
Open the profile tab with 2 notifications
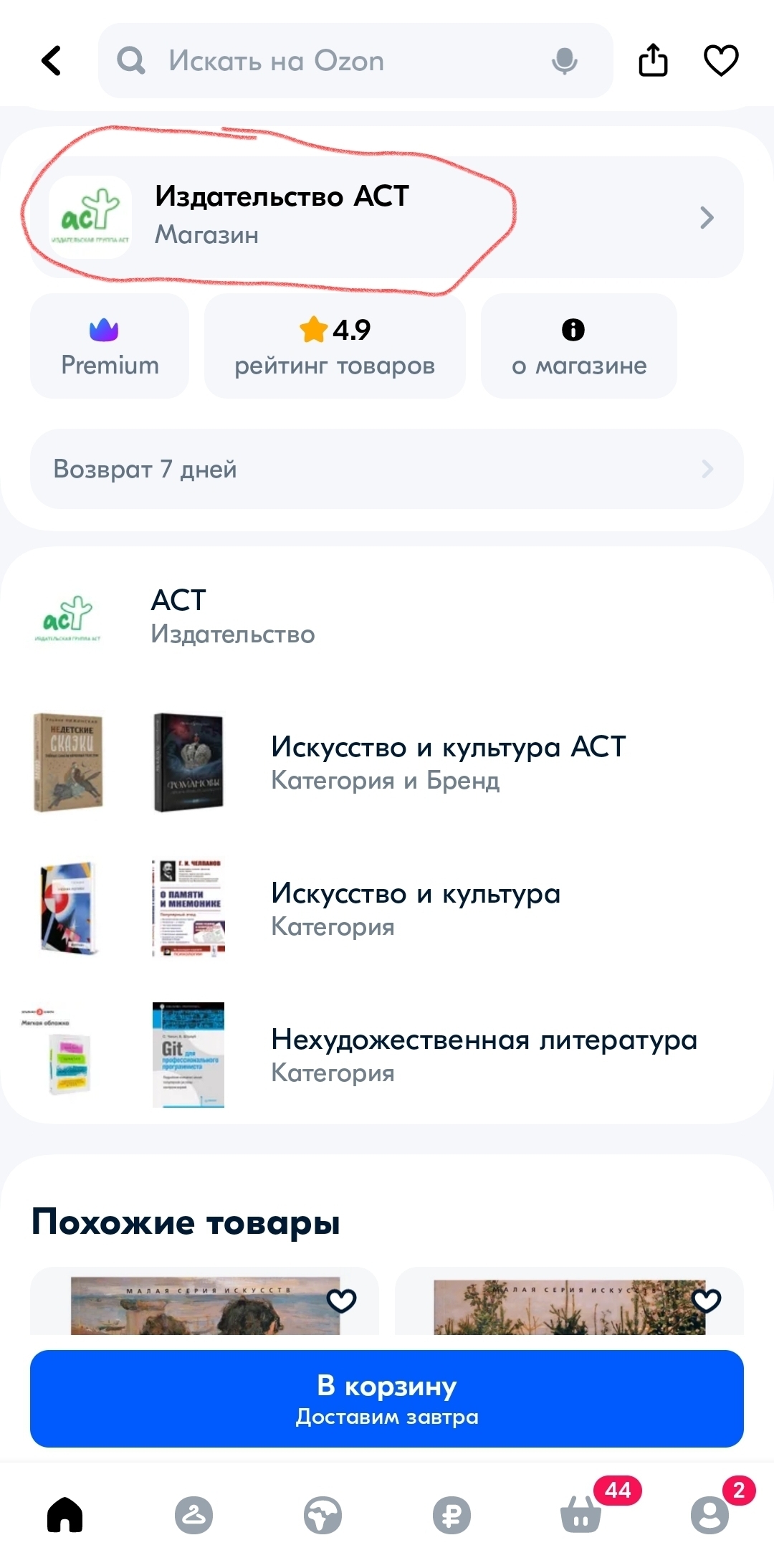tap(709, 1515)
